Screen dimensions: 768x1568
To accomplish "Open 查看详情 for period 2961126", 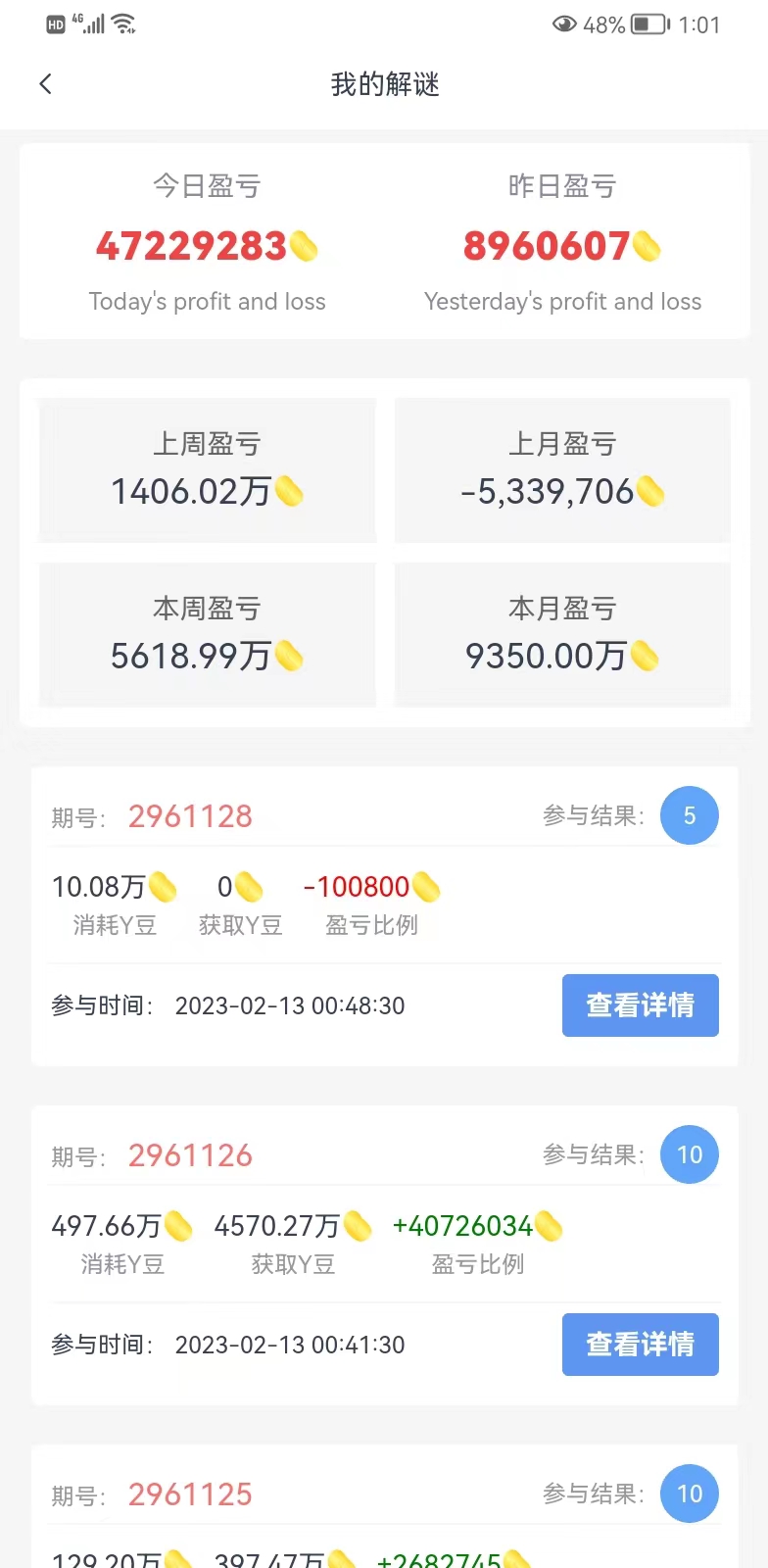I will pyautogui.click(x=640, y=1345).
